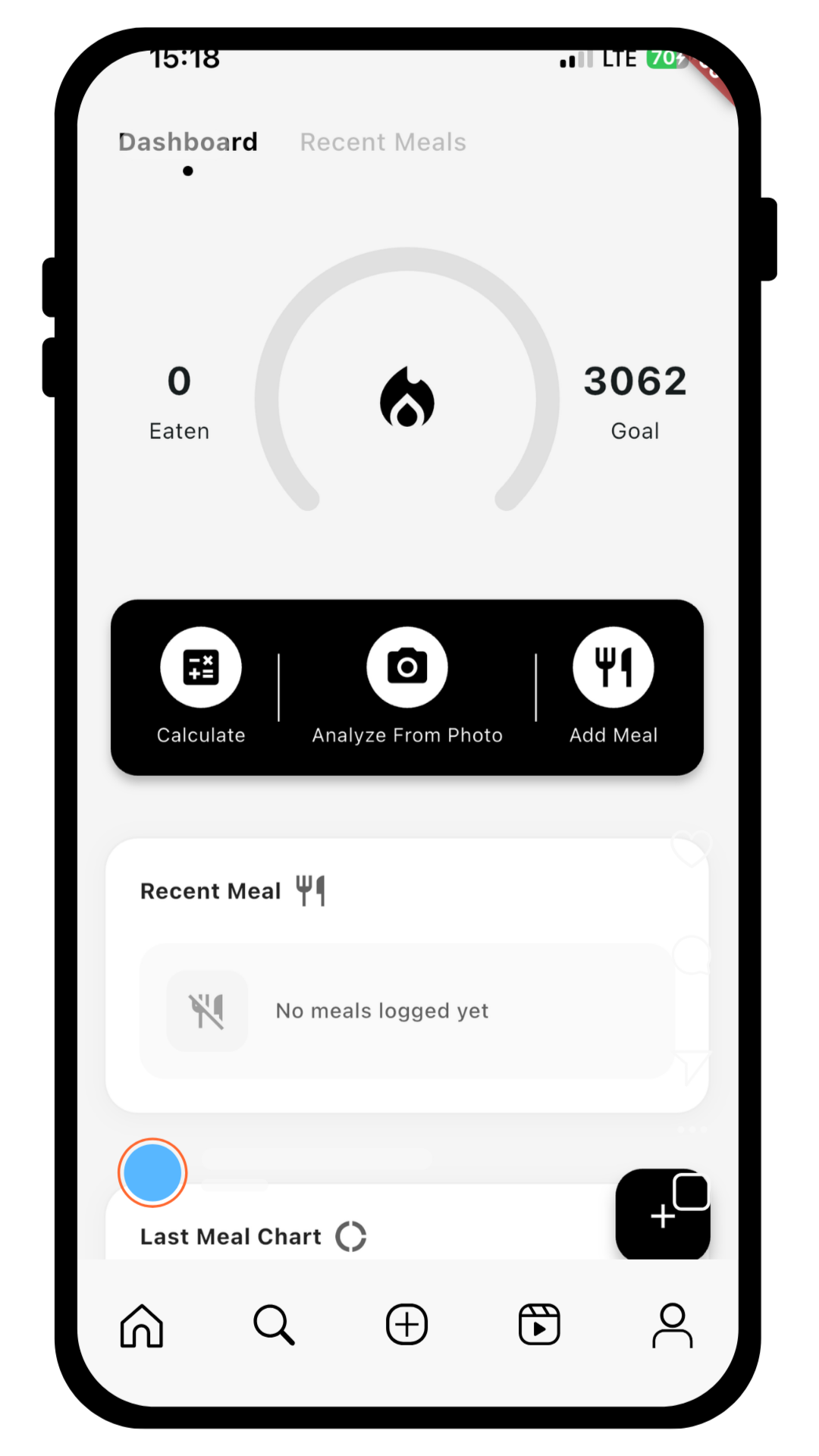Select the Home icon in the bottom navigation
819x1456 pixels.
coord(141,1325)
